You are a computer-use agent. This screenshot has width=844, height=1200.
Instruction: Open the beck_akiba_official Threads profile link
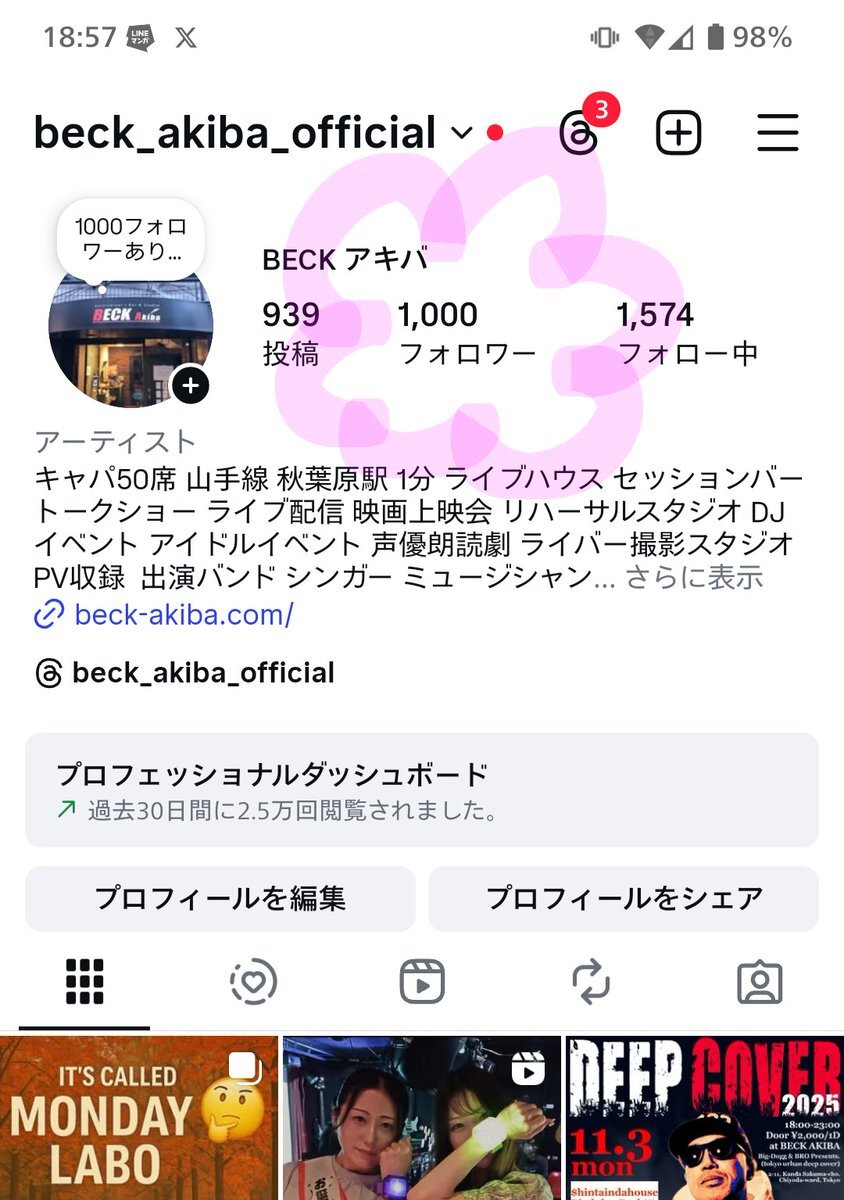point(202,673)
